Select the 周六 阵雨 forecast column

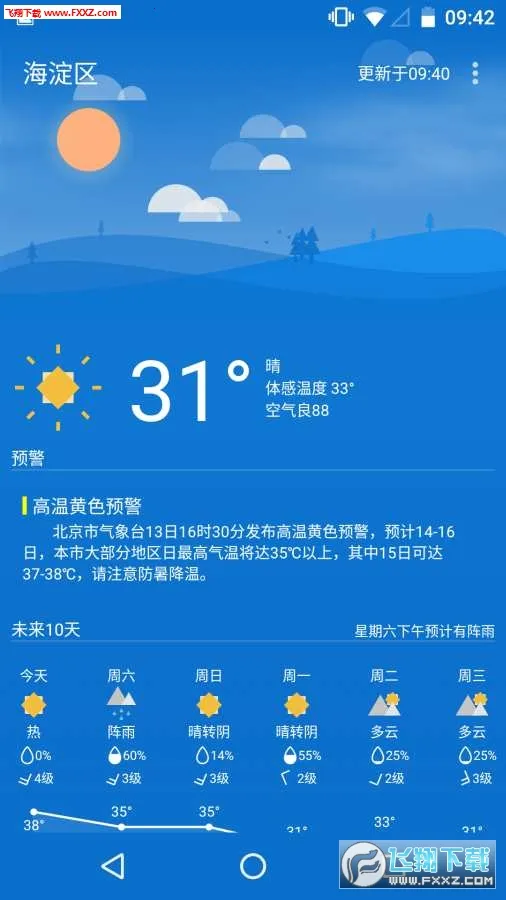pos(121,727)
